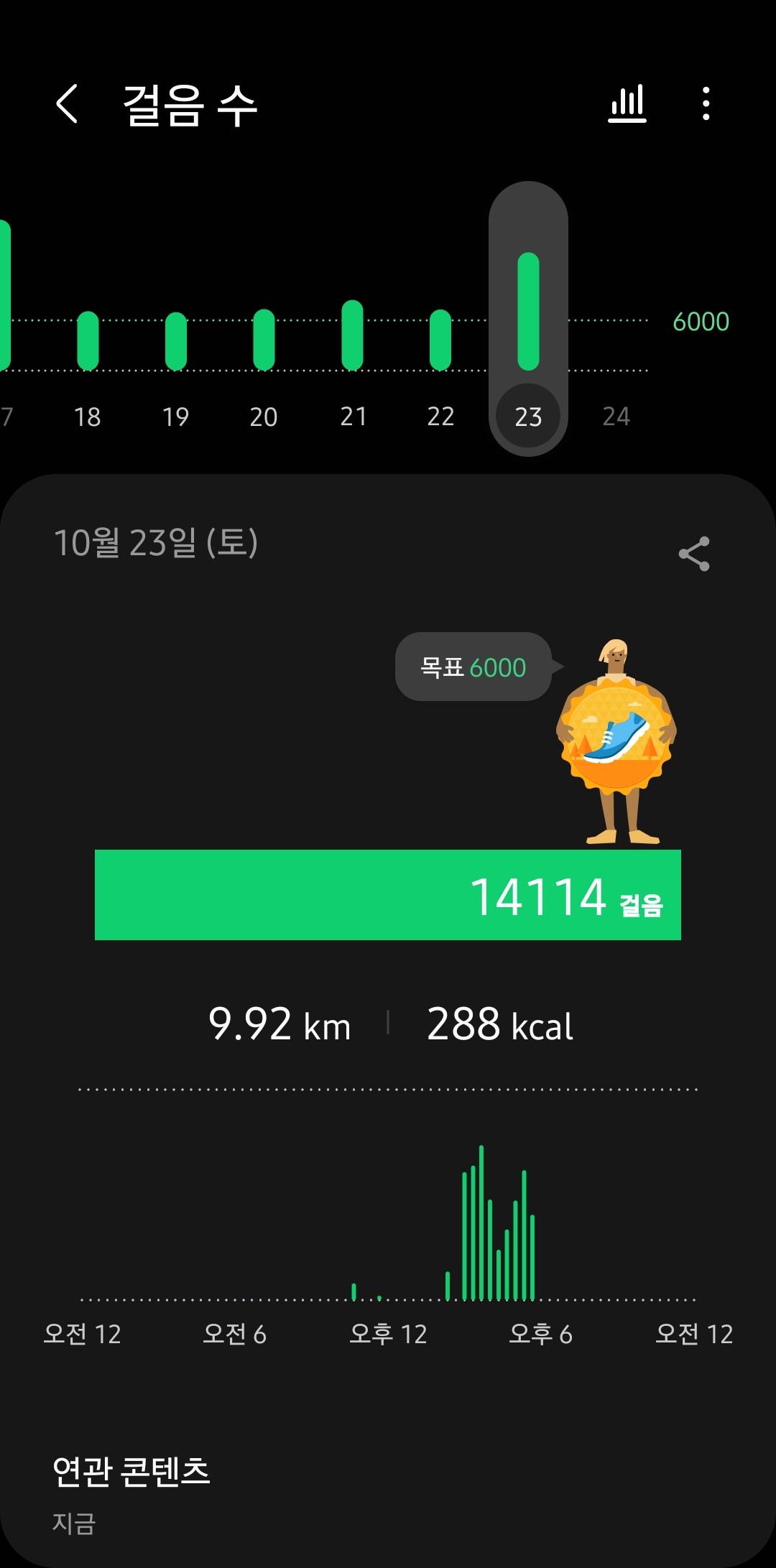Go back from the 걸음 수 screen

(x=67, y=104)
